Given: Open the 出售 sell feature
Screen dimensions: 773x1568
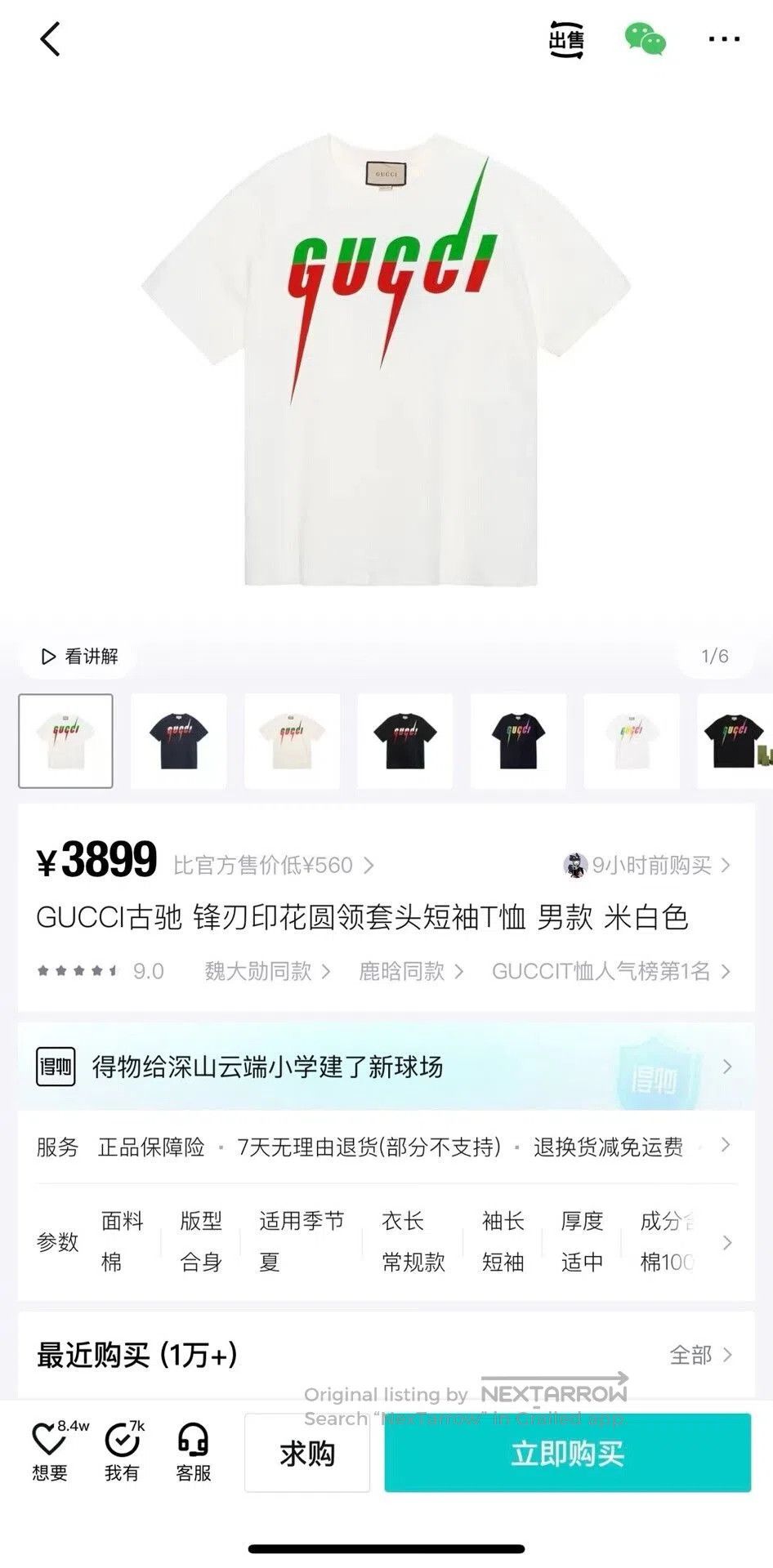Looking at the screenshot, I should (567, 39).
